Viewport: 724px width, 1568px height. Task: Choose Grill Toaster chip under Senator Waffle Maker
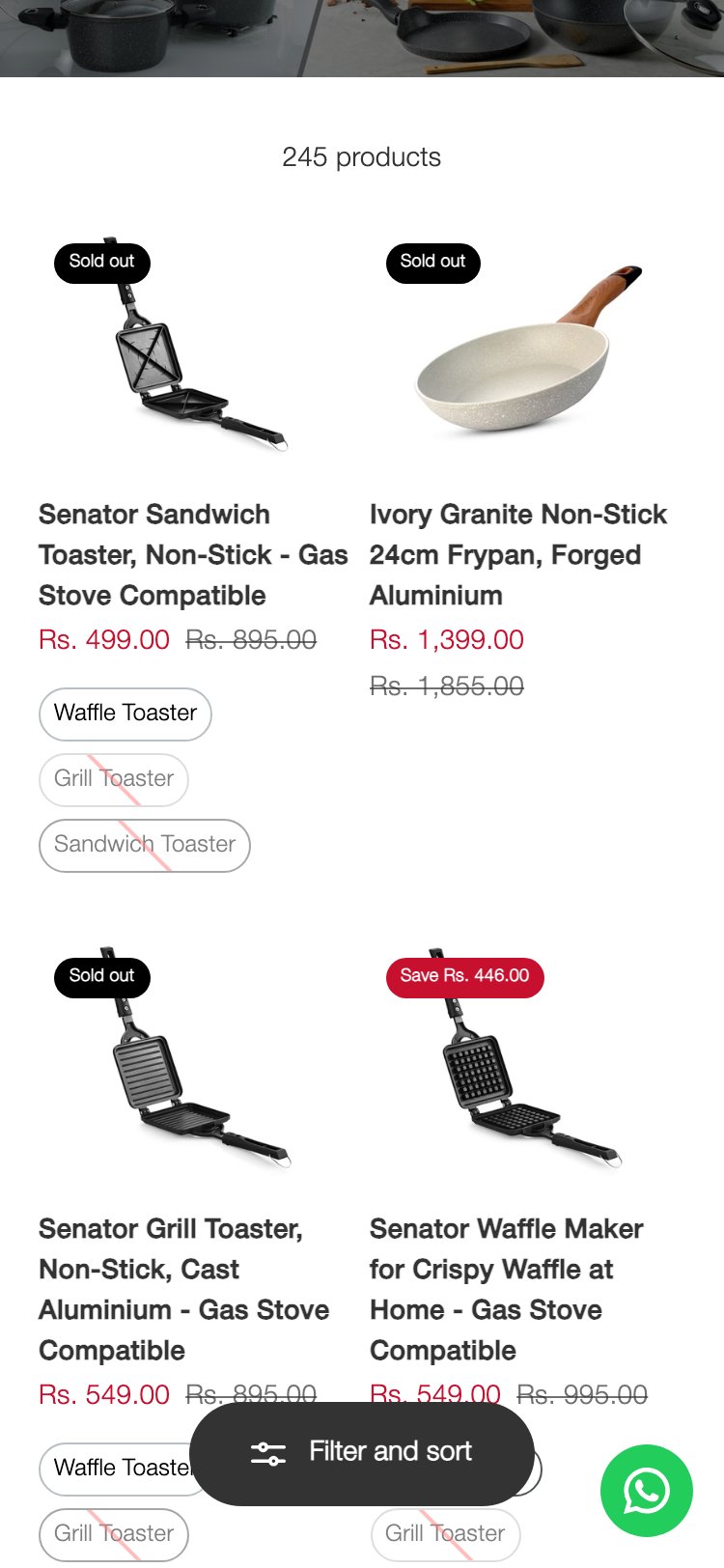(x=445, y=1533)
